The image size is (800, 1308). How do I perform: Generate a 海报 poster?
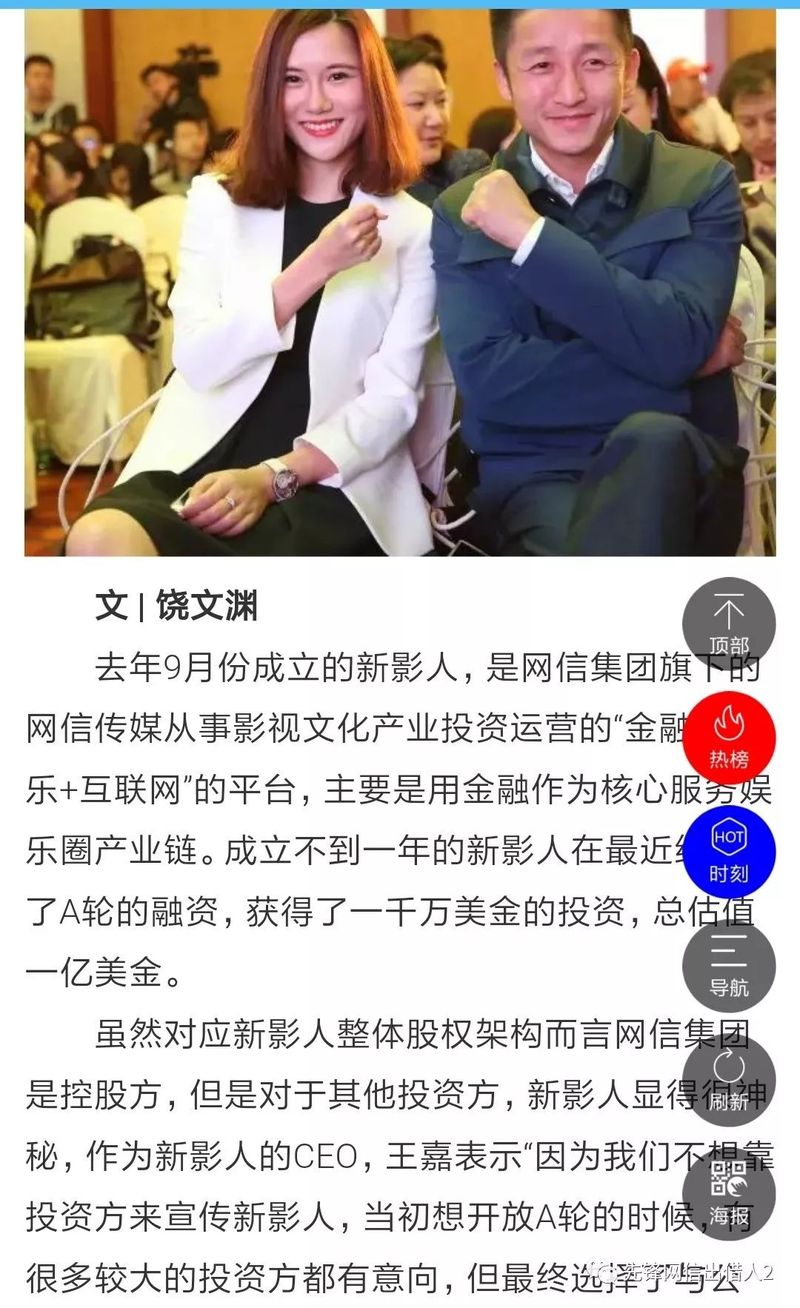pyautogui.click(x=728, y=1194)
